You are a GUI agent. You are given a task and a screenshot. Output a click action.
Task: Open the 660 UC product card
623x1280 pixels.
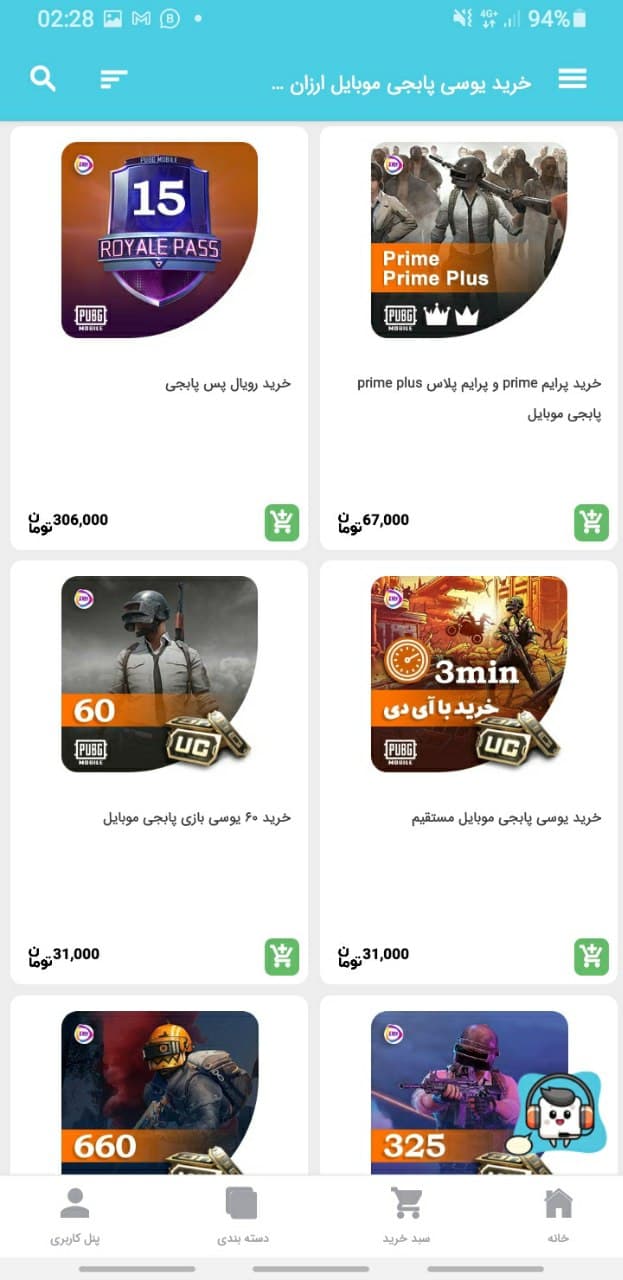tap(160, 1090)
